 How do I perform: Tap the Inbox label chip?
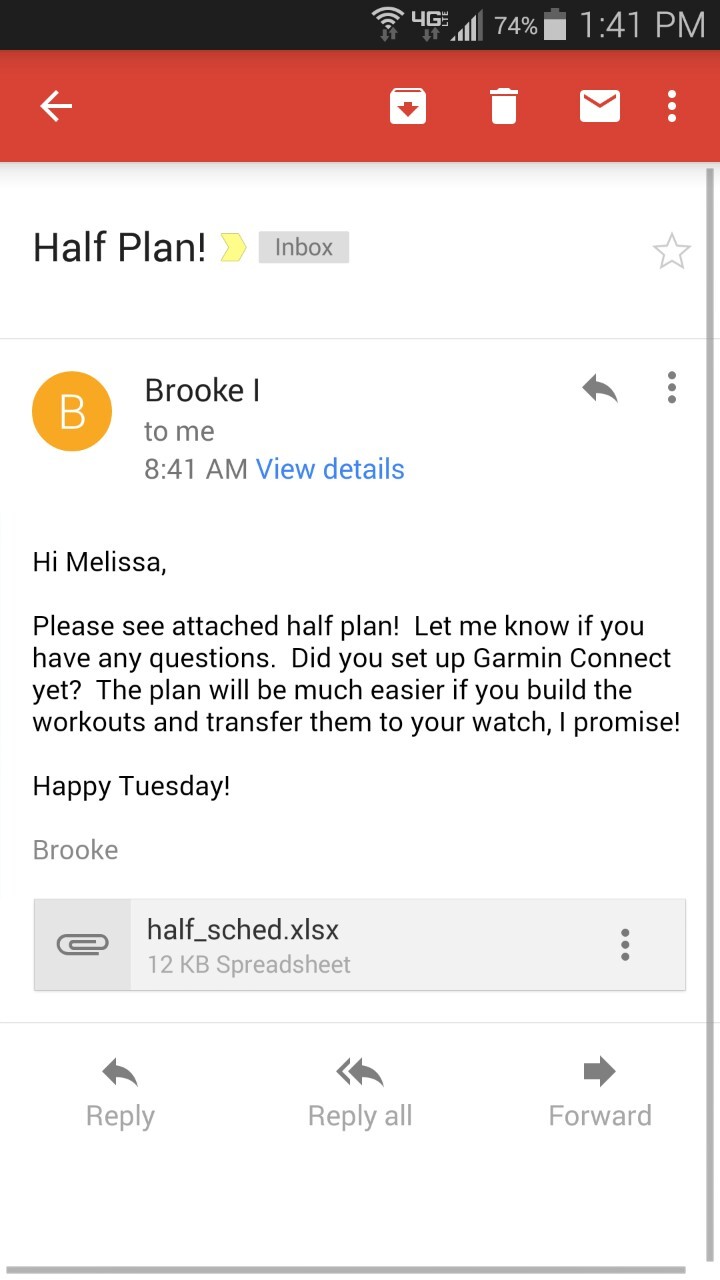pos(303,247)
